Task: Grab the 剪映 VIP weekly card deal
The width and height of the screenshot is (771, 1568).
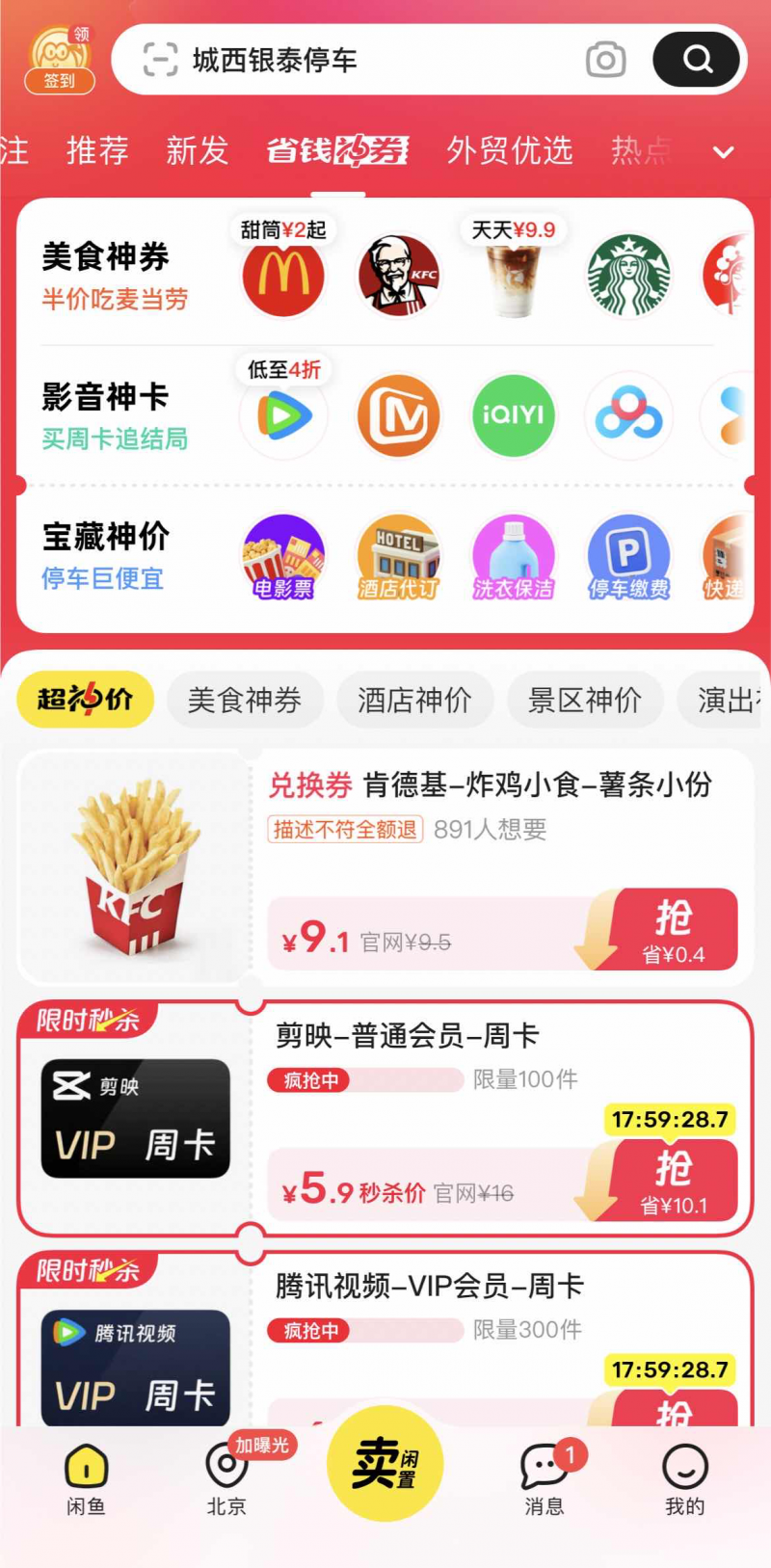Action: point(674,1180)
